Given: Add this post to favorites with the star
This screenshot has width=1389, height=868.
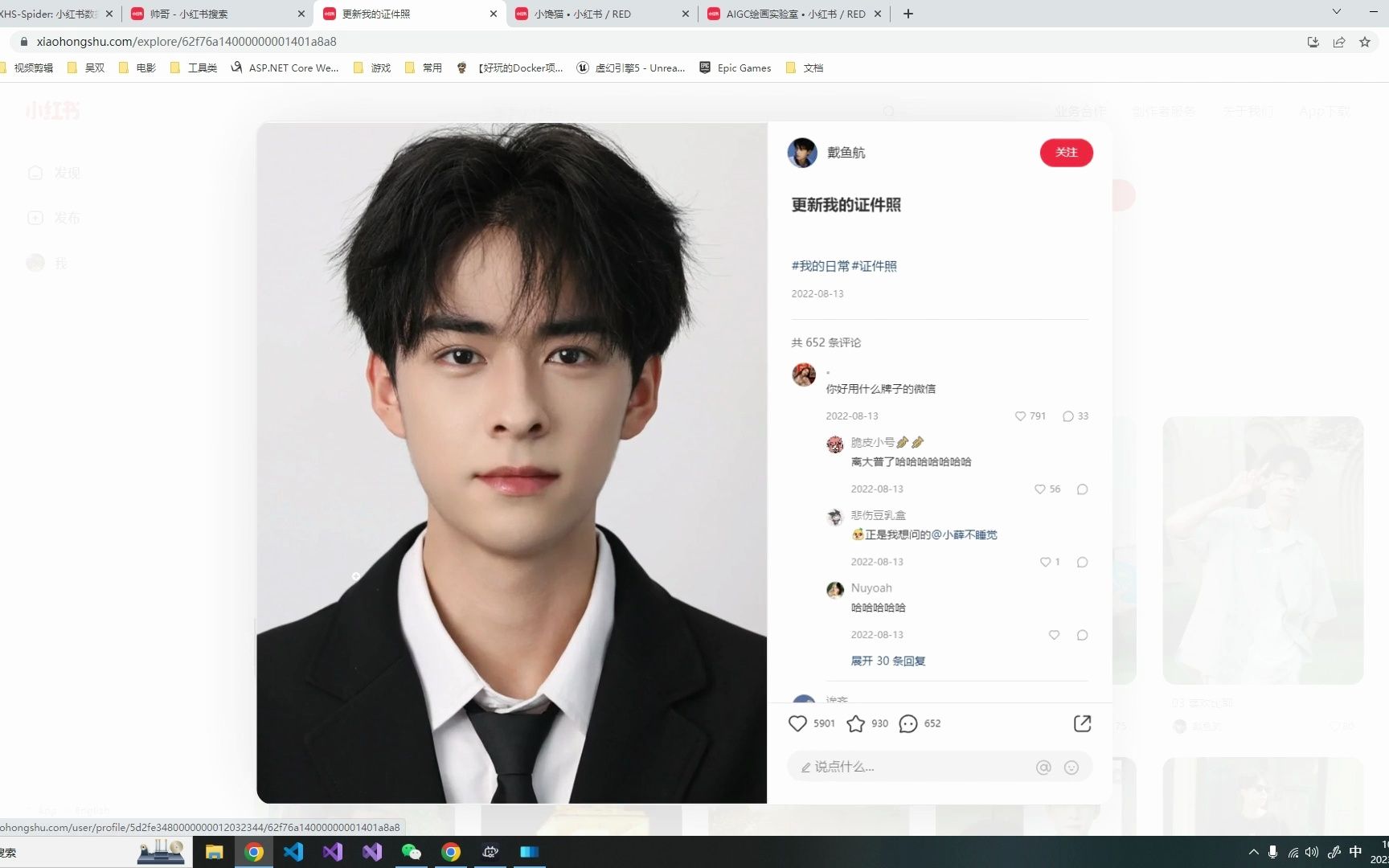Looking at the screenshot, I should [x=856, y=723].
